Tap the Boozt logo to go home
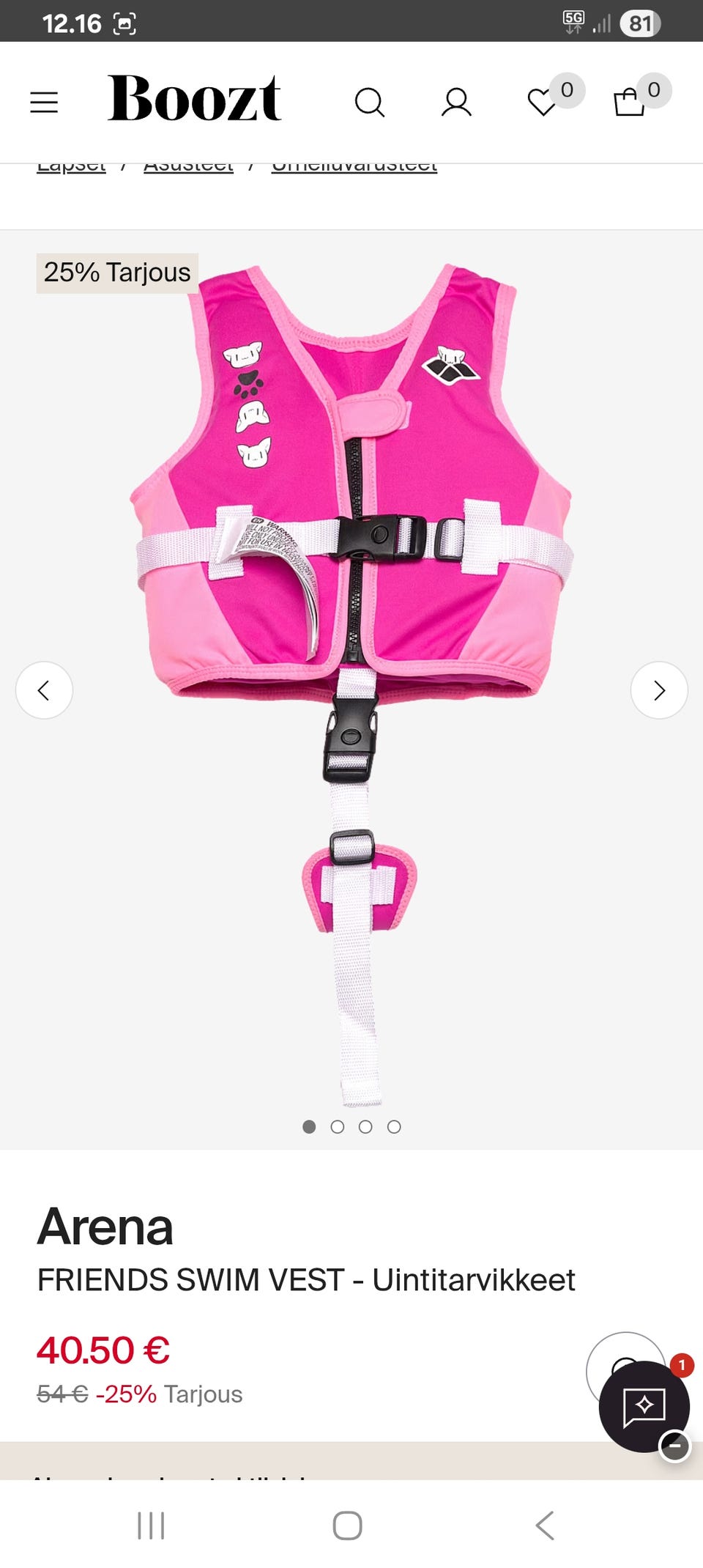The image size is (703, 1568). tap(194, 98)
